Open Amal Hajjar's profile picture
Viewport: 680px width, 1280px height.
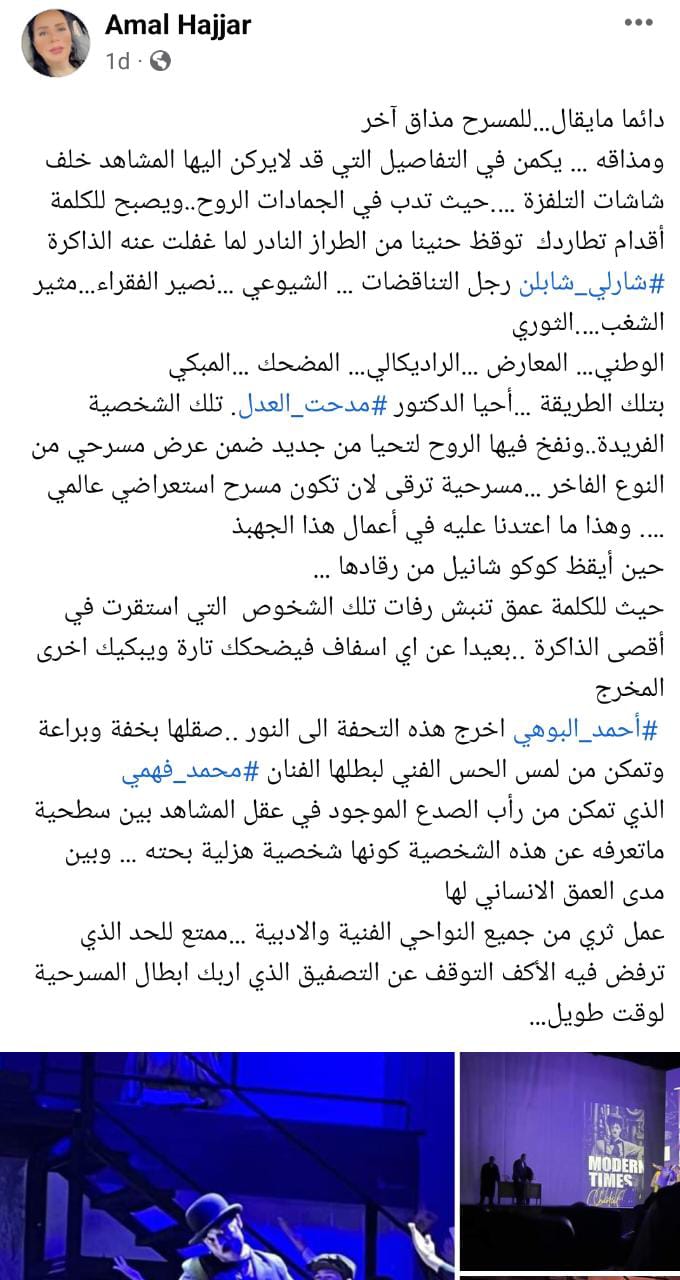(55, 43)
